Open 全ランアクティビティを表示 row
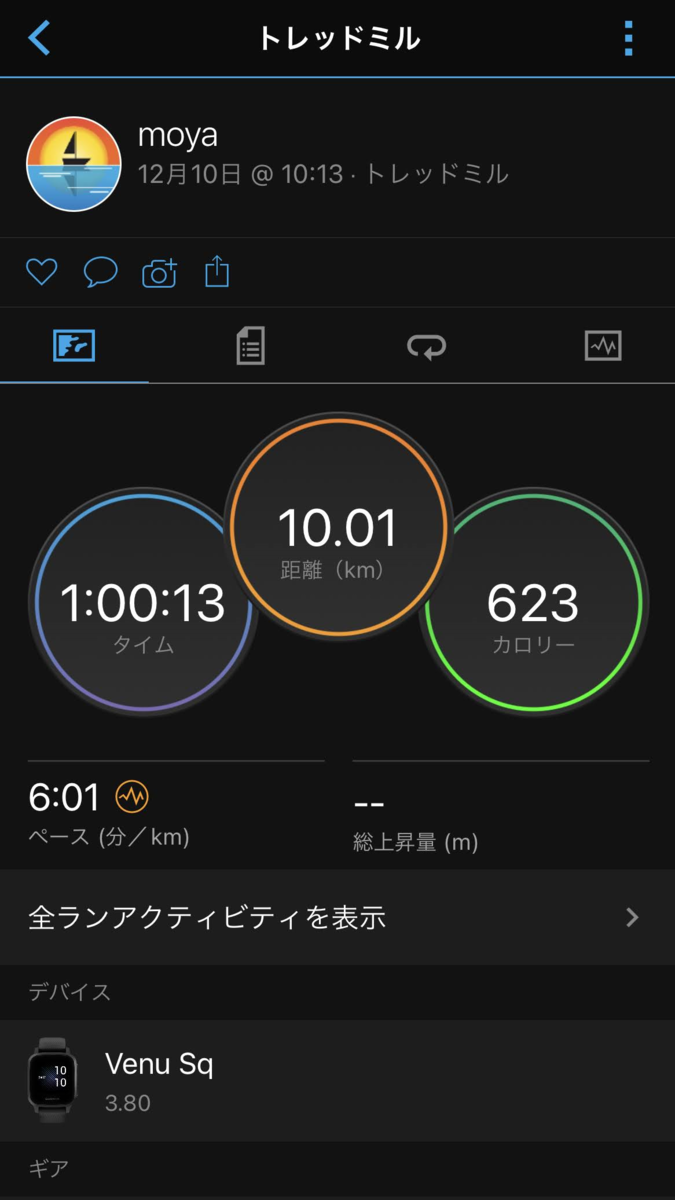Image resolution: width=675 pixels, height=1200 pixels. tap(337, 917)
